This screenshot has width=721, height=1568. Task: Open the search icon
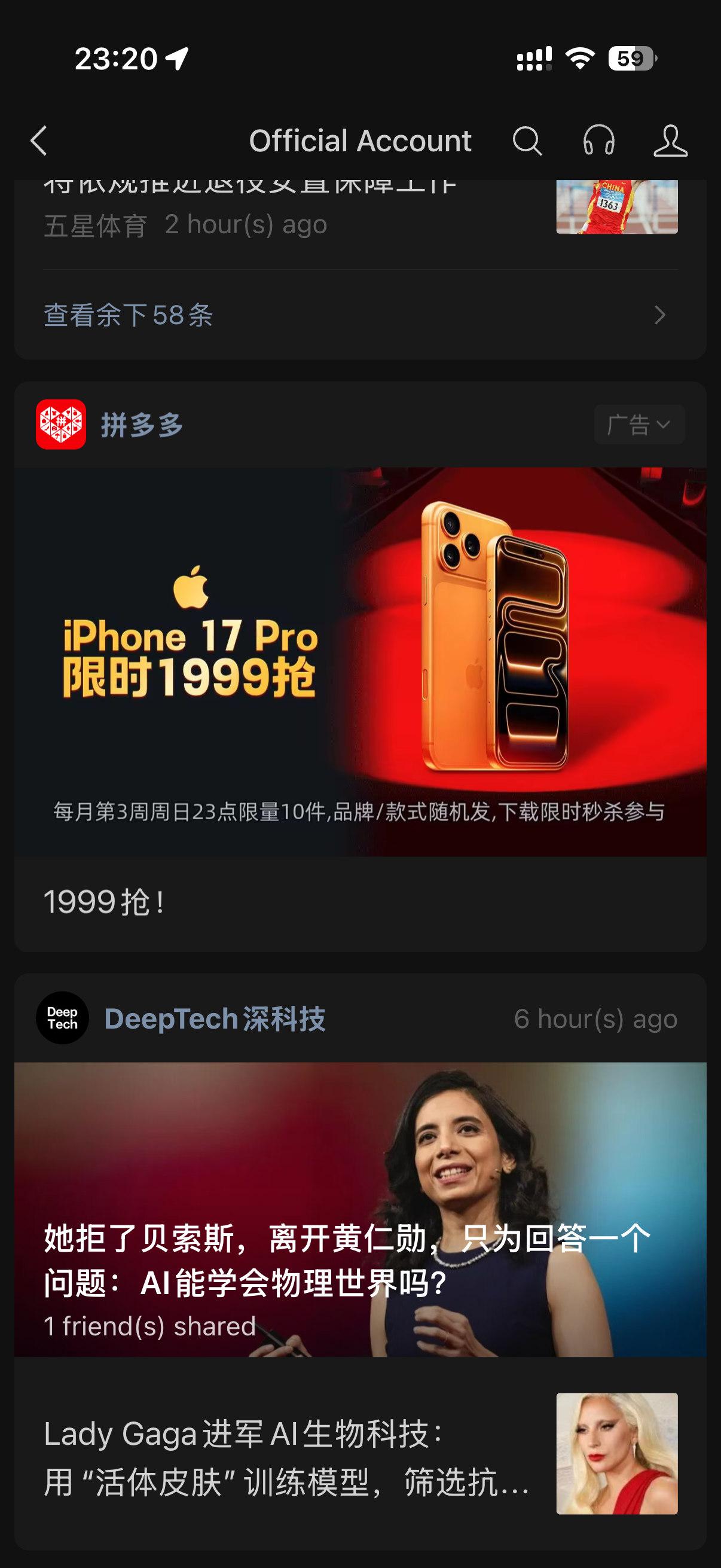tap(527, 141)
